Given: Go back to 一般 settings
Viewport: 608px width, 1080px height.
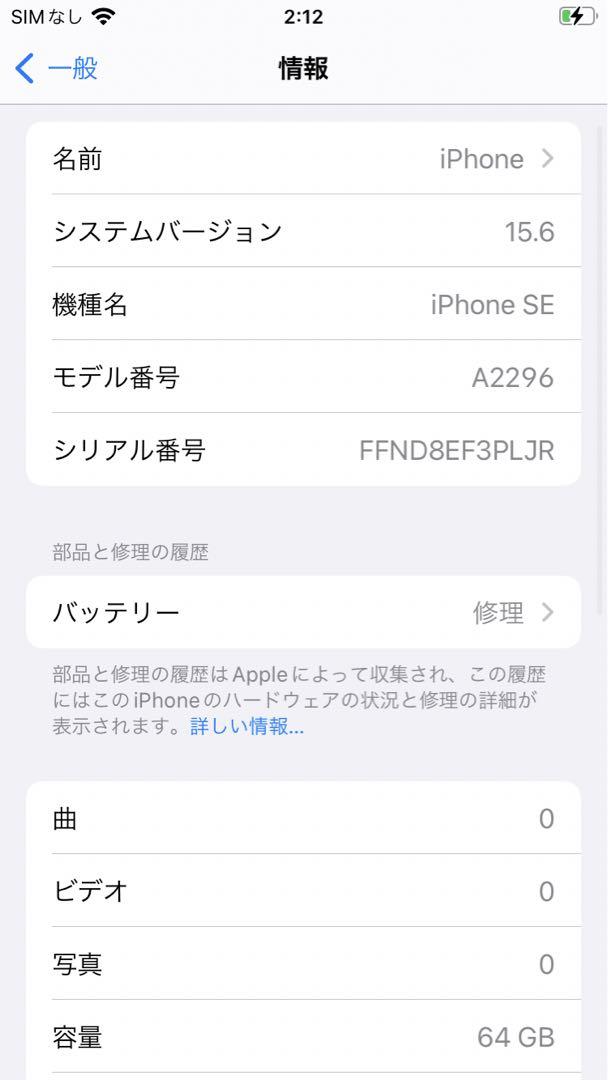Looking at the screenshot, I should 56,69.
